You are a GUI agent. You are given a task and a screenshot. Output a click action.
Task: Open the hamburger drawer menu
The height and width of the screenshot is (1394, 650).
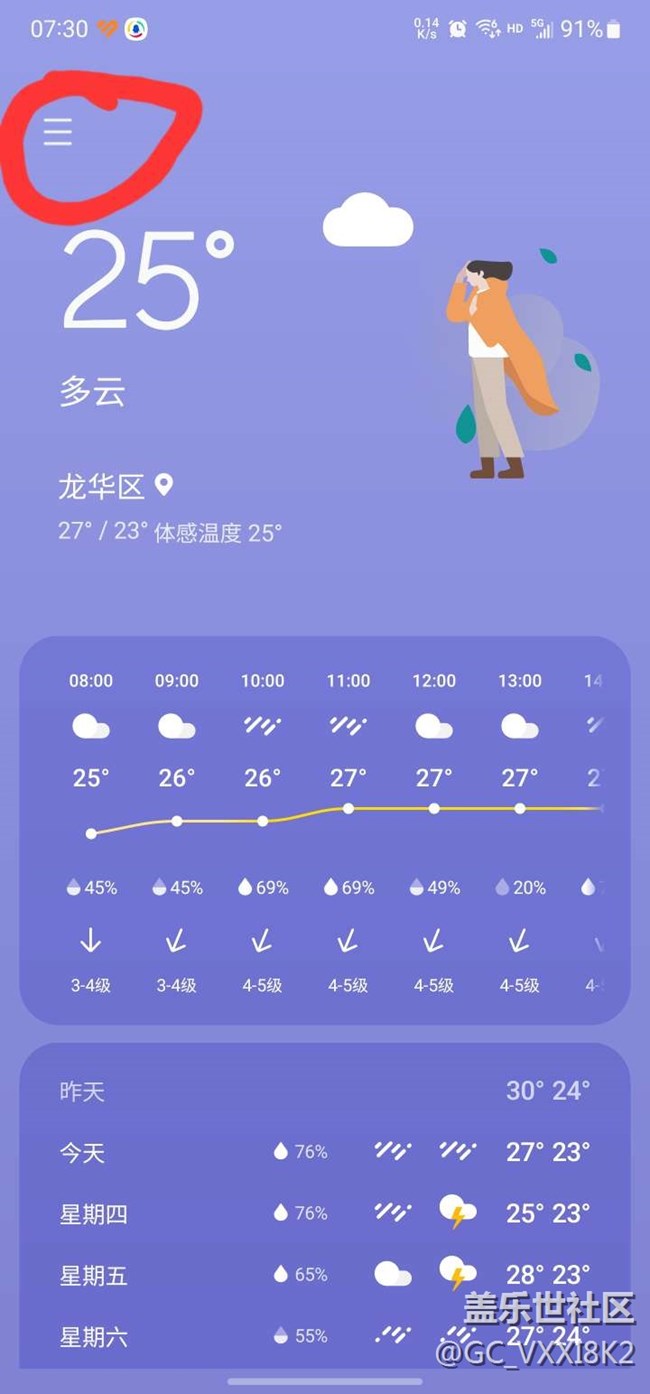coord(58,132)
